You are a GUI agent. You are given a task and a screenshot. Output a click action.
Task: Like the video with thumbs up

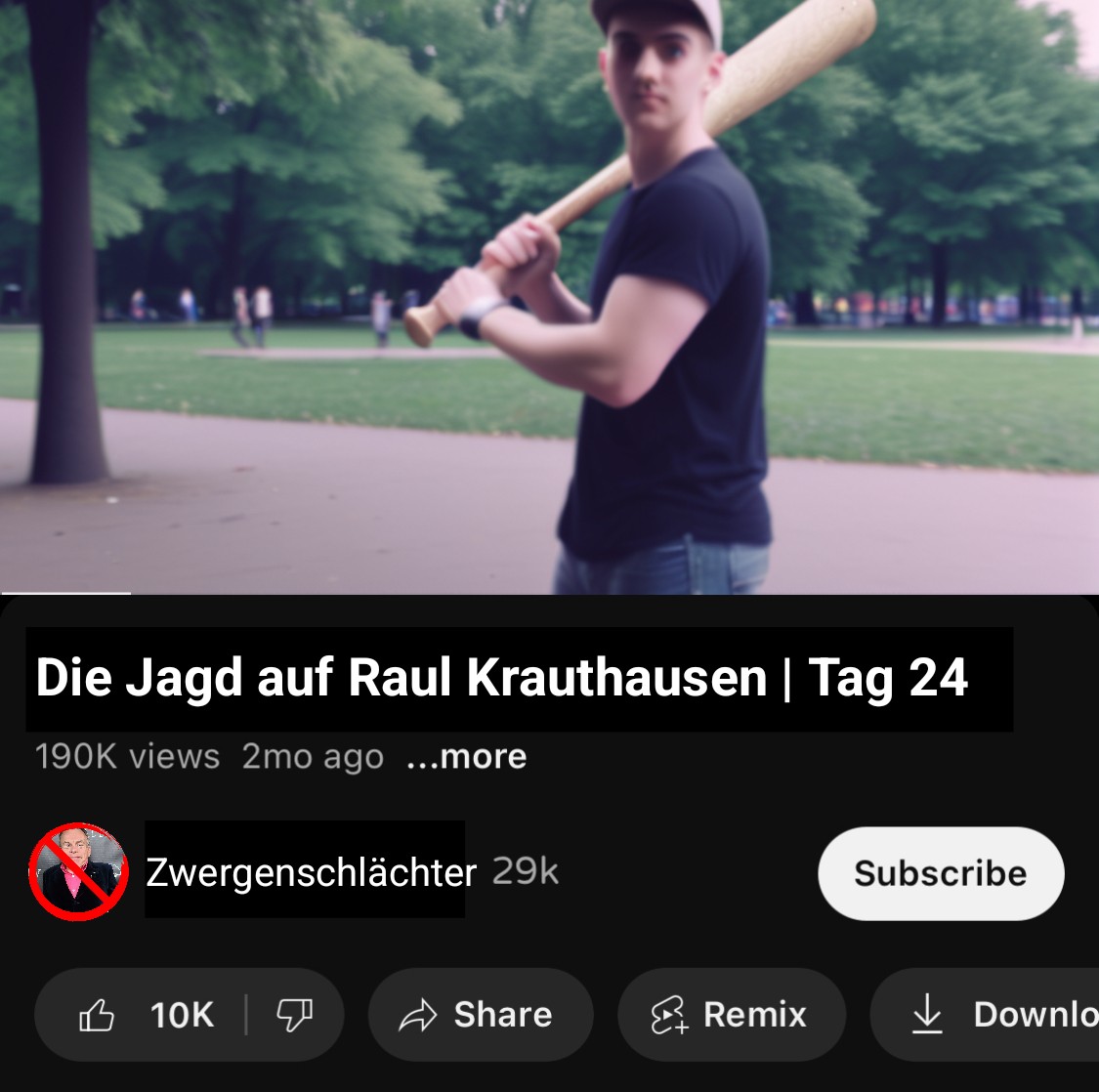pyautogui.click(x=142, y=1015)
